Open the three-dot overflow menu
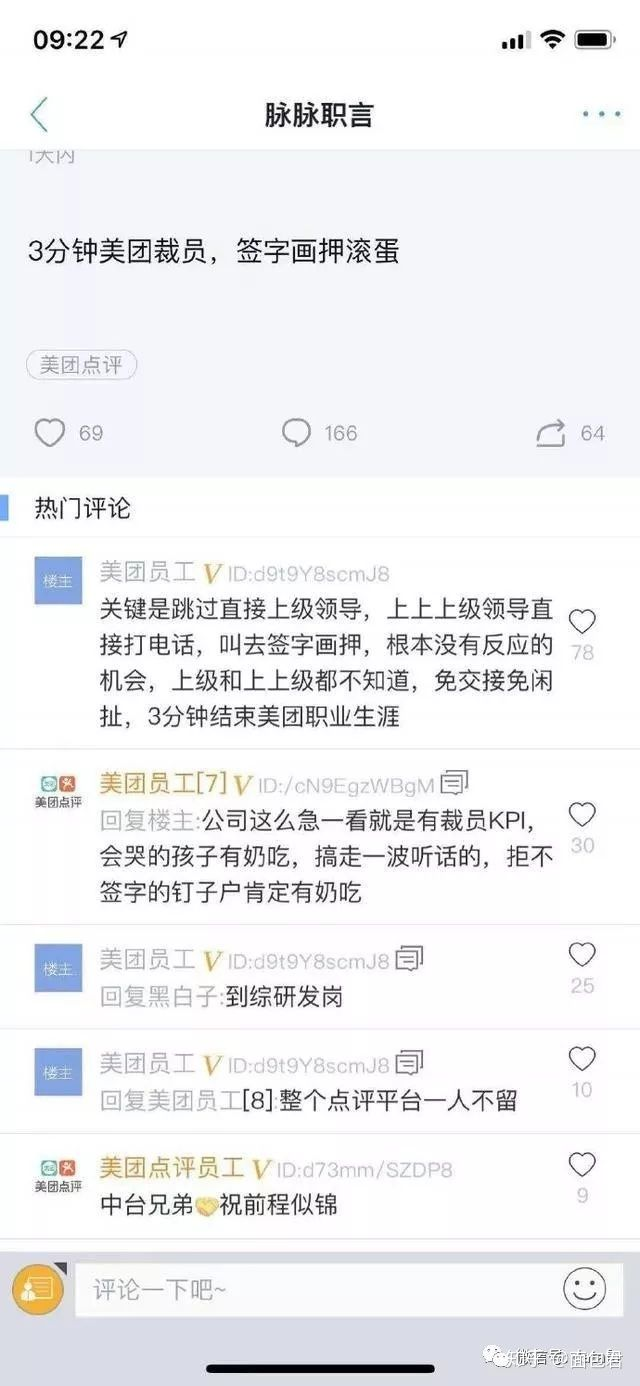Screen dimensions: 640x1386 click(601, 114)
